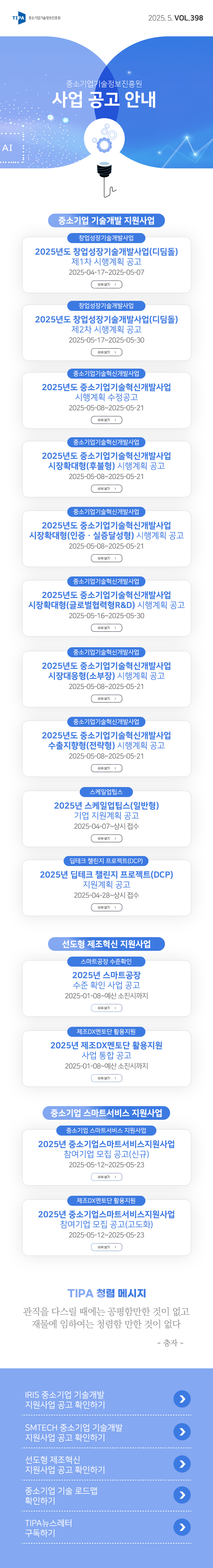Image resolution: width=213 pixels, height=1568 pixels.
Task: View details of 시장대응형(소부장) 시행계획 공고
Action: click(106, 698)
